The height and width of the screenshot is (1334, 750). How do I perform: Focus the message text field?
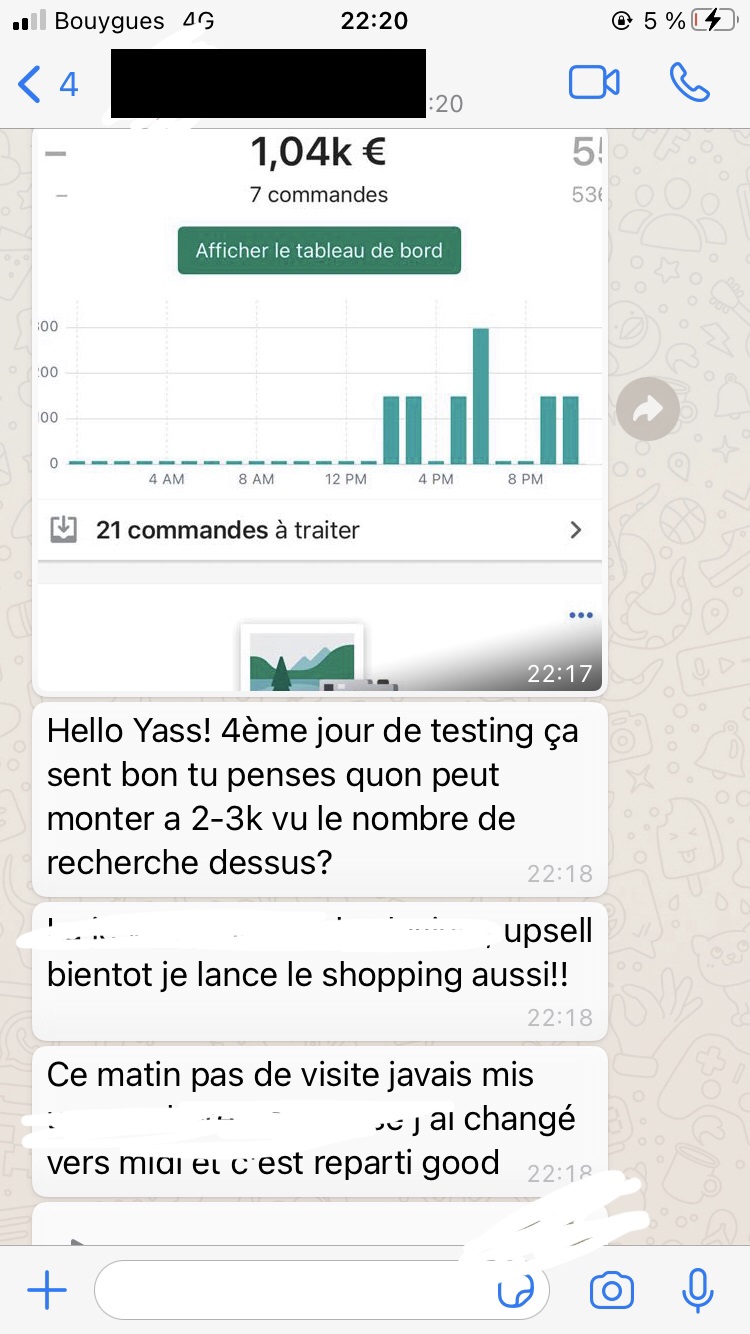coord(290,1291)
